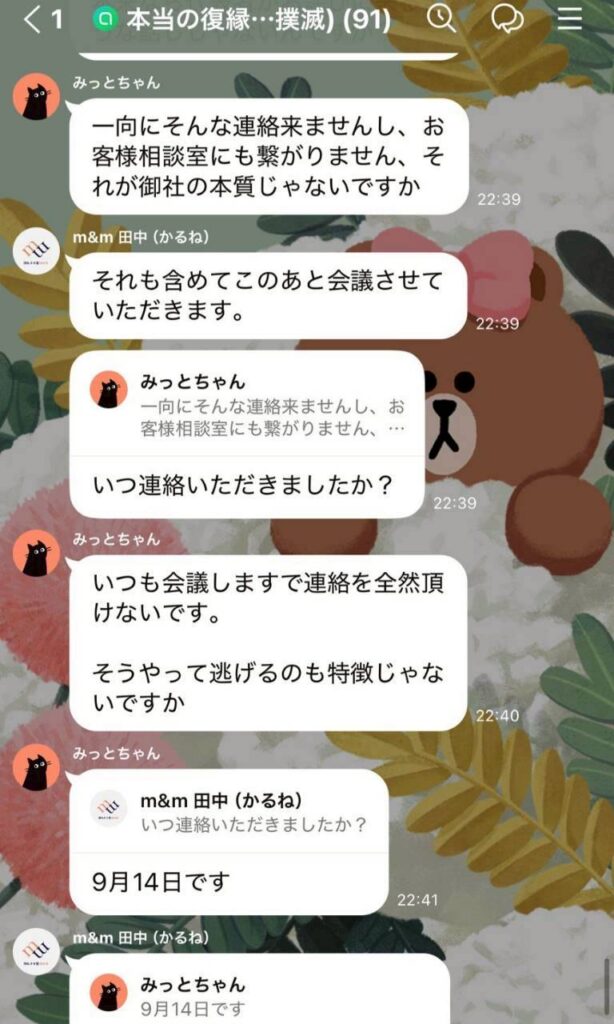
Task: View みっとちゃん's profile on いつも会議します message
Action: coord(35,553)
